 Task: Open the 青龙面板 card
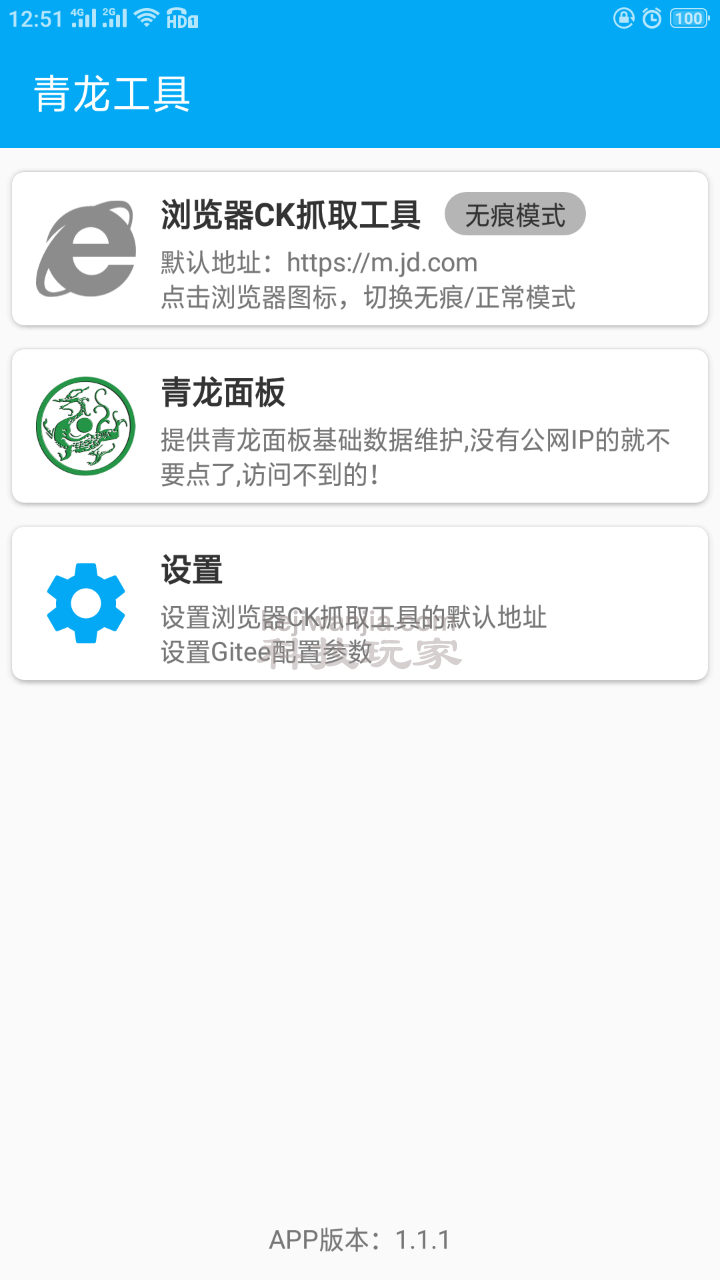360,426
